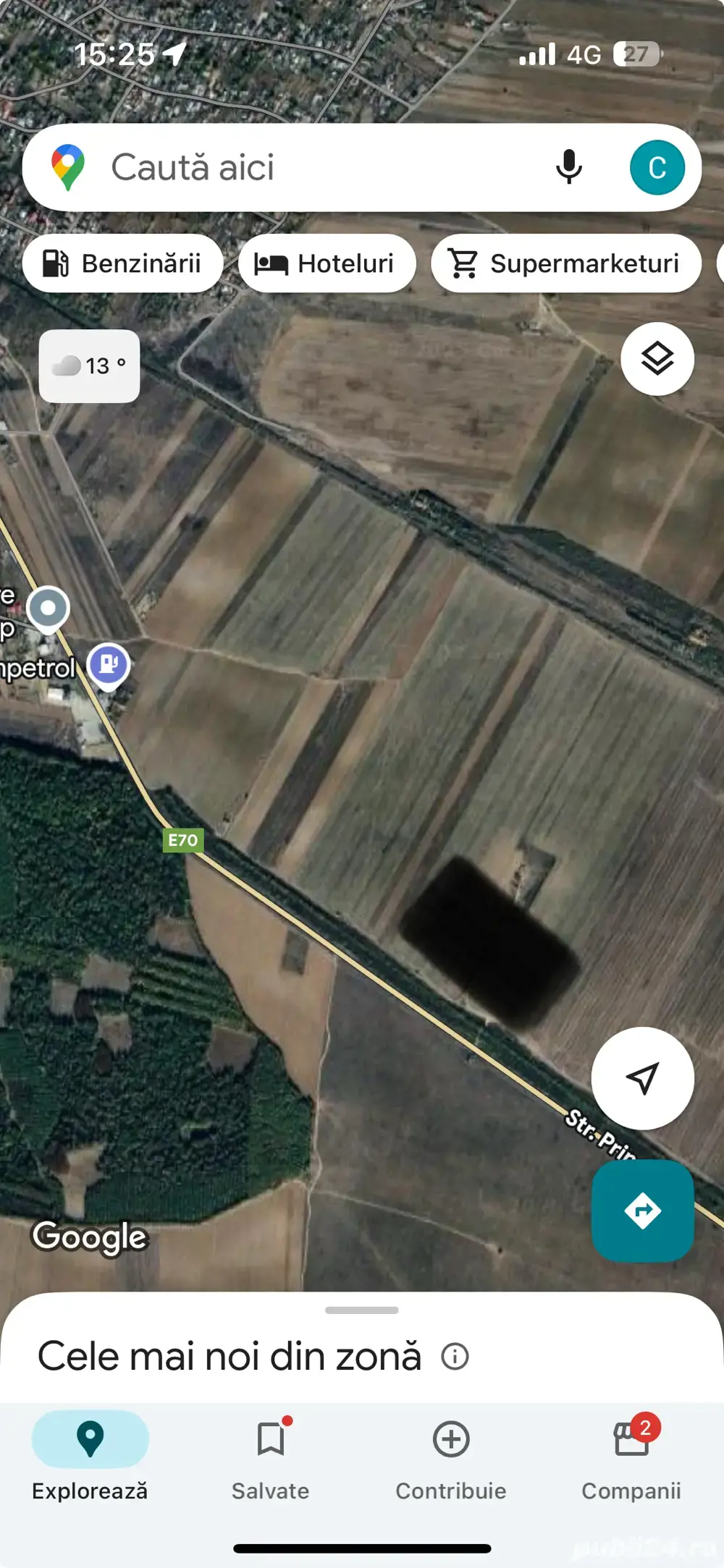Screen dimensions: 724x1568
Task: Filter by Supermarketuri chip
Action: coord(565,263)
